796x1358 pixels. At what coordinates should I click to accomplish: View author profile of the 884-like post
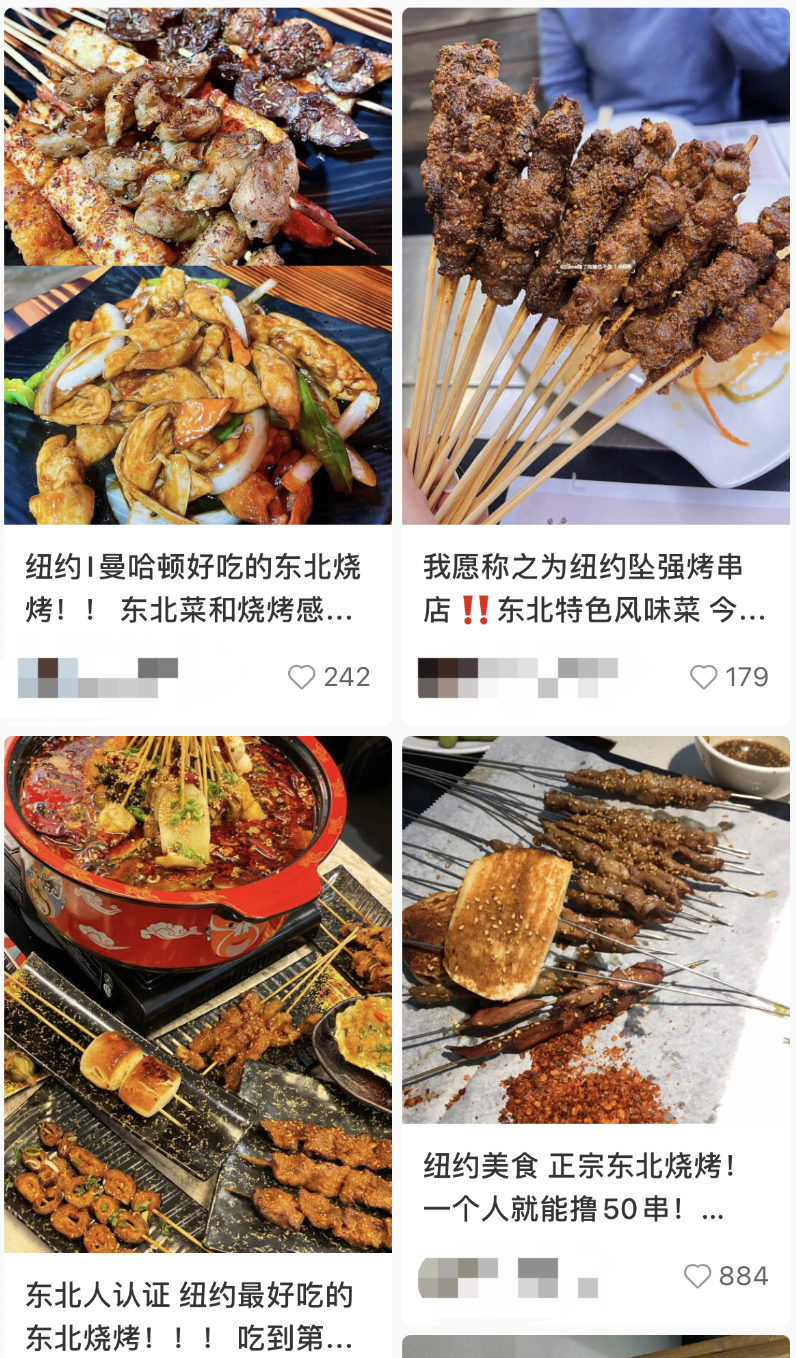click(508, 1277)
